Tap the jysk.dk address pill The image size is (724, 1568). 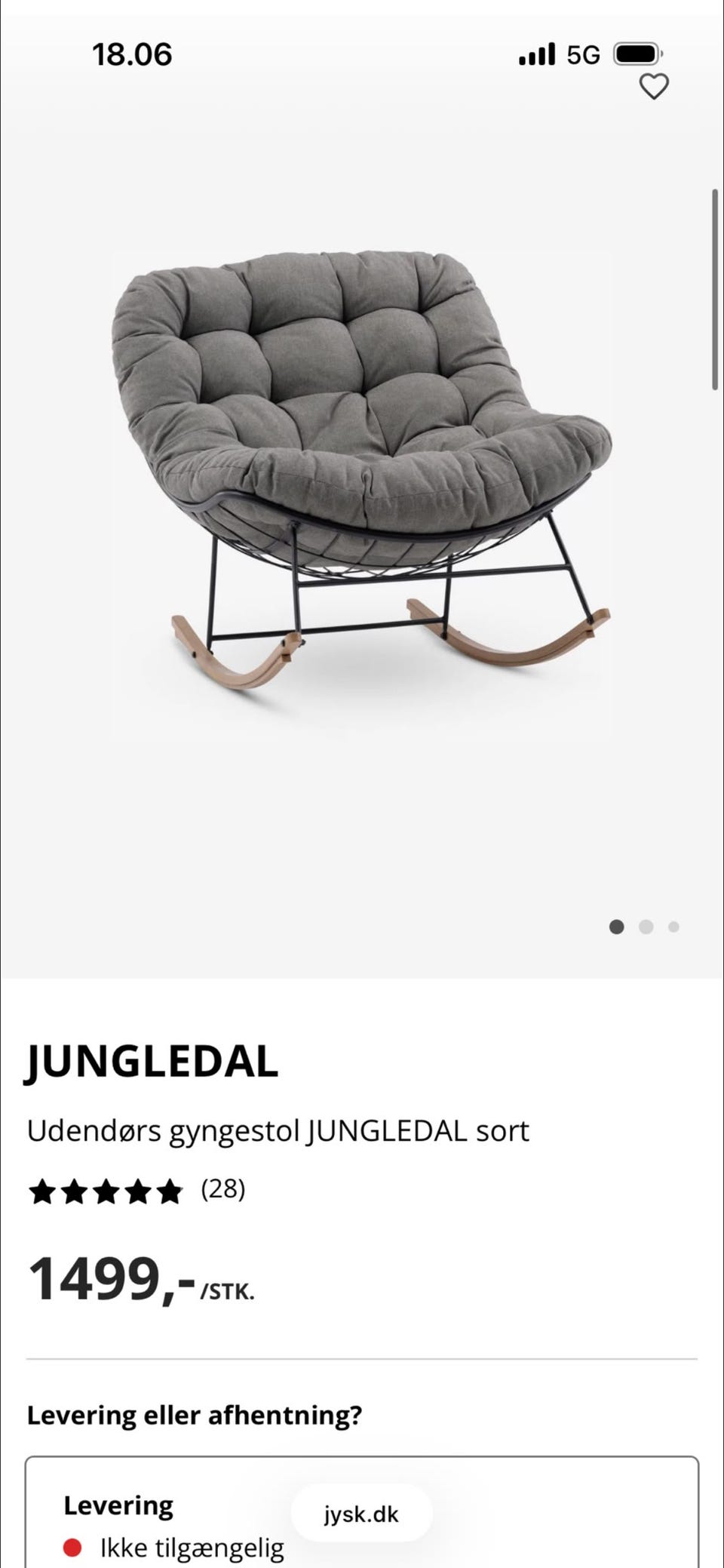pyautogui.click(x=362, y=1514)
